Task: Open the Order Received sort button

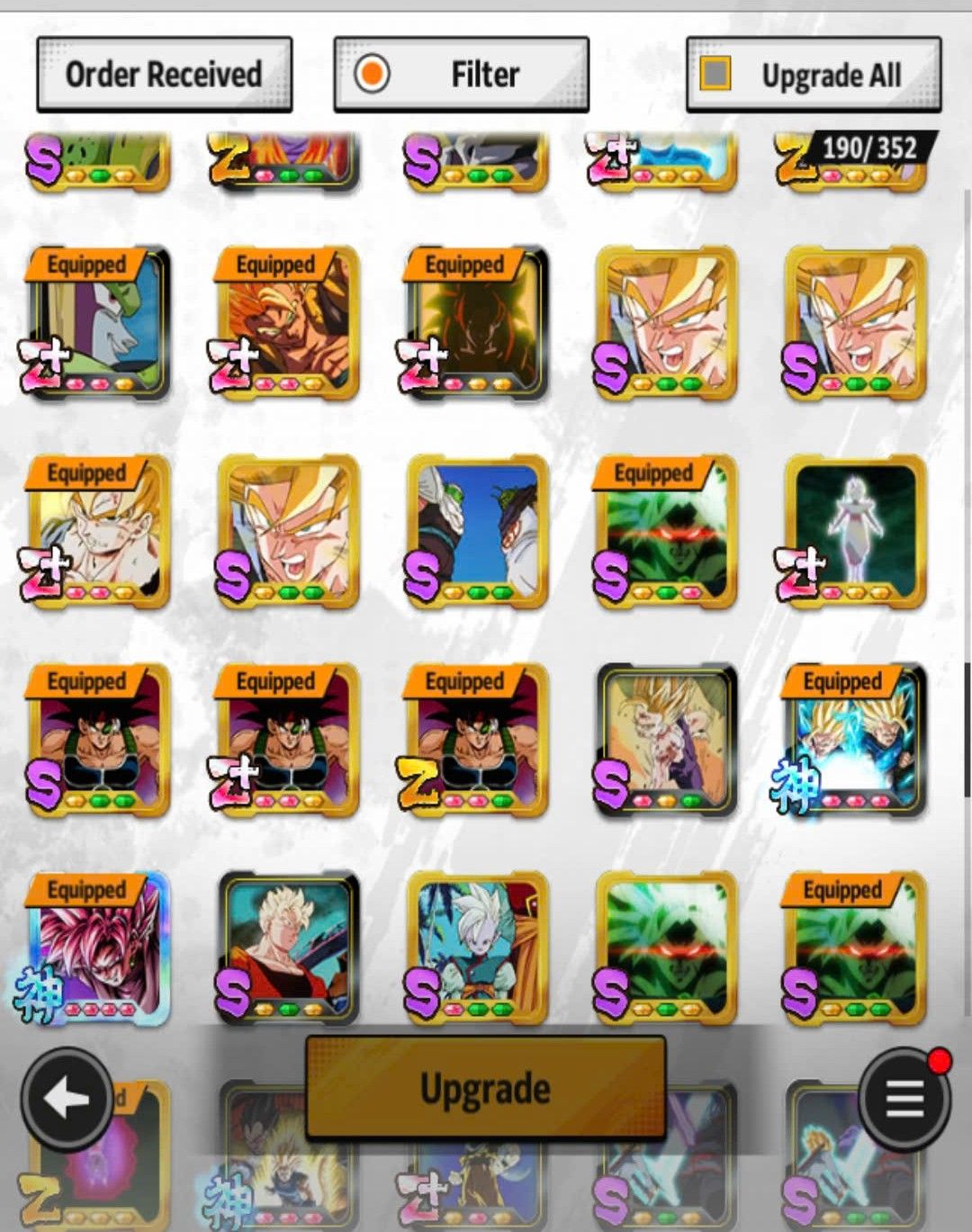Action: (164, 75)
